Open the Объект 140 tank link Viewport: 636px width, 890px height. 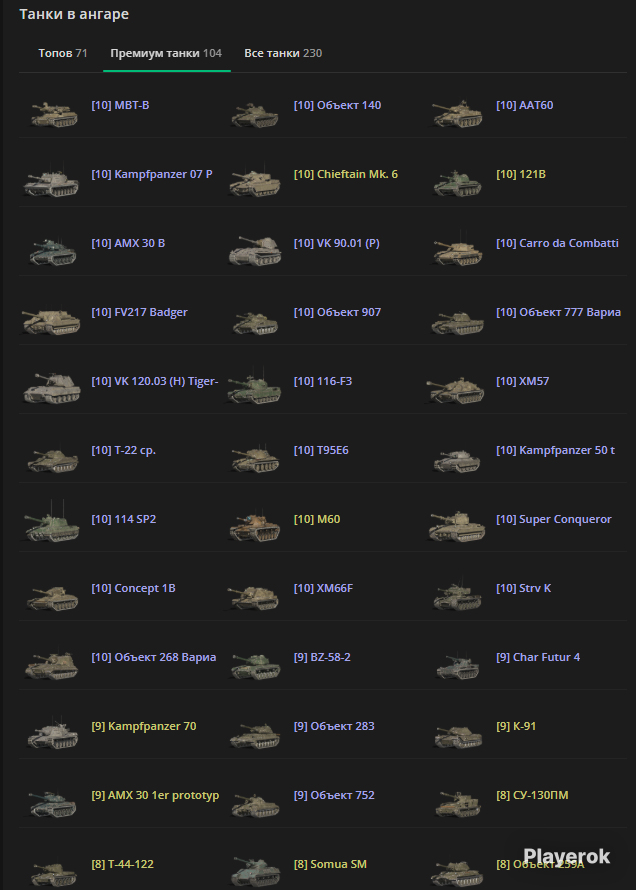[x=338, y=106]
